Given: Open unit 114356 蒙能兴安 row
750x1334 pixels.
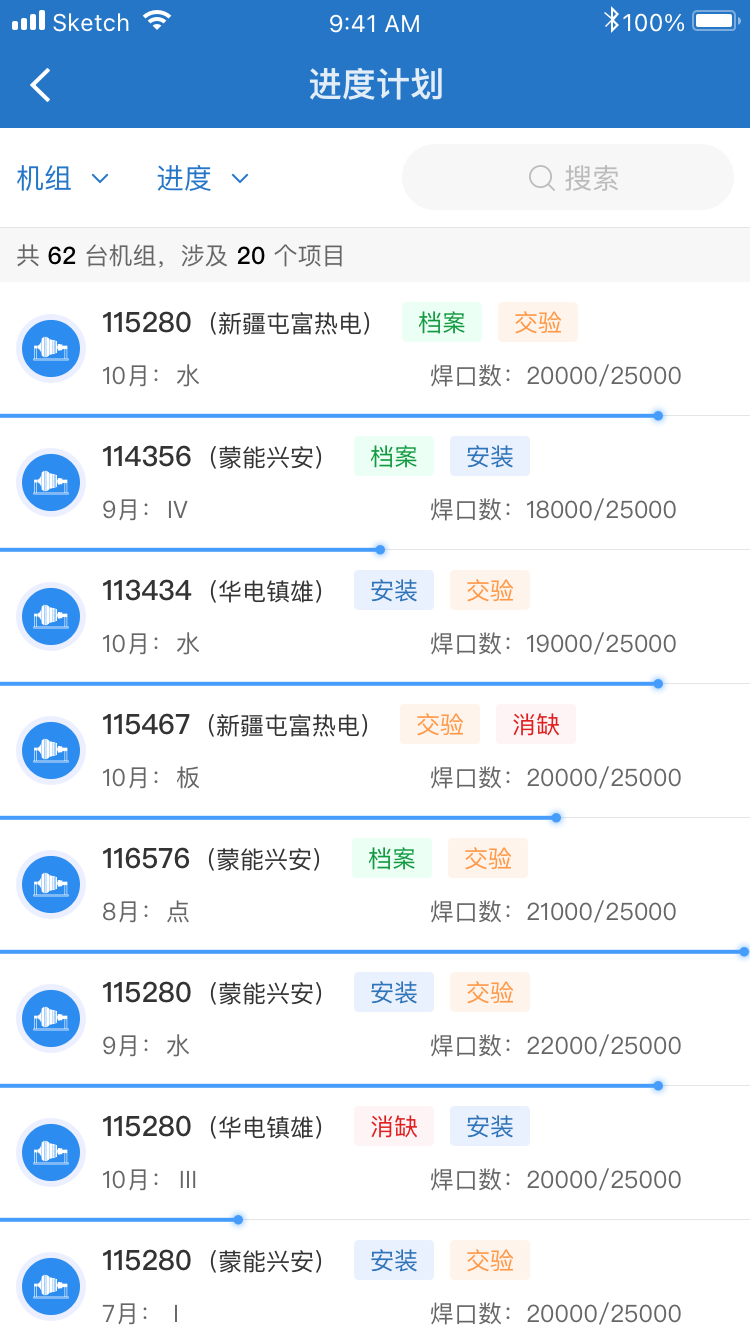Looking at the screenshot, I should coord(375,483).
